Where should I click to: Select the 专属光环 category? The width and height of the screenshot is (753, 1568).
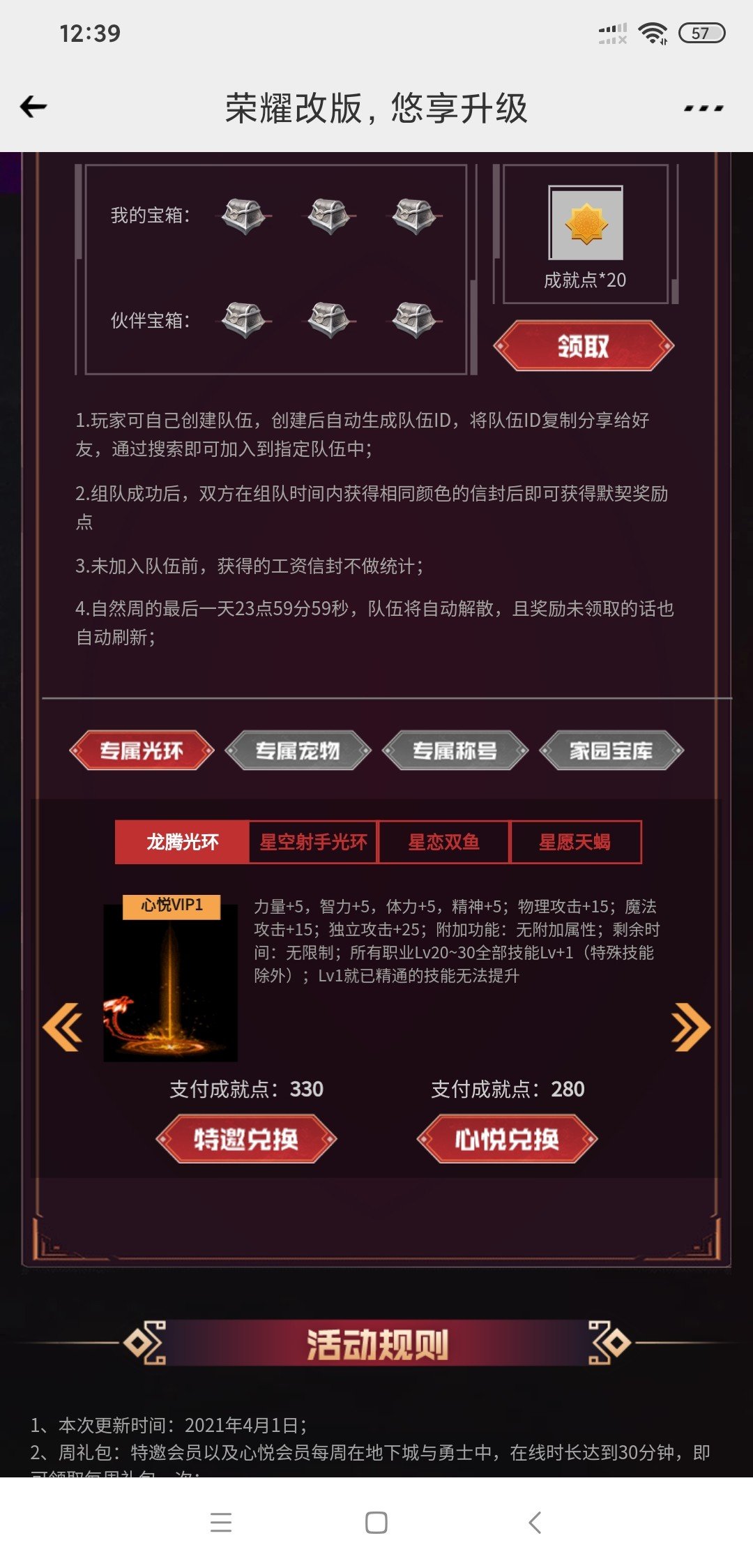point(142,751)
